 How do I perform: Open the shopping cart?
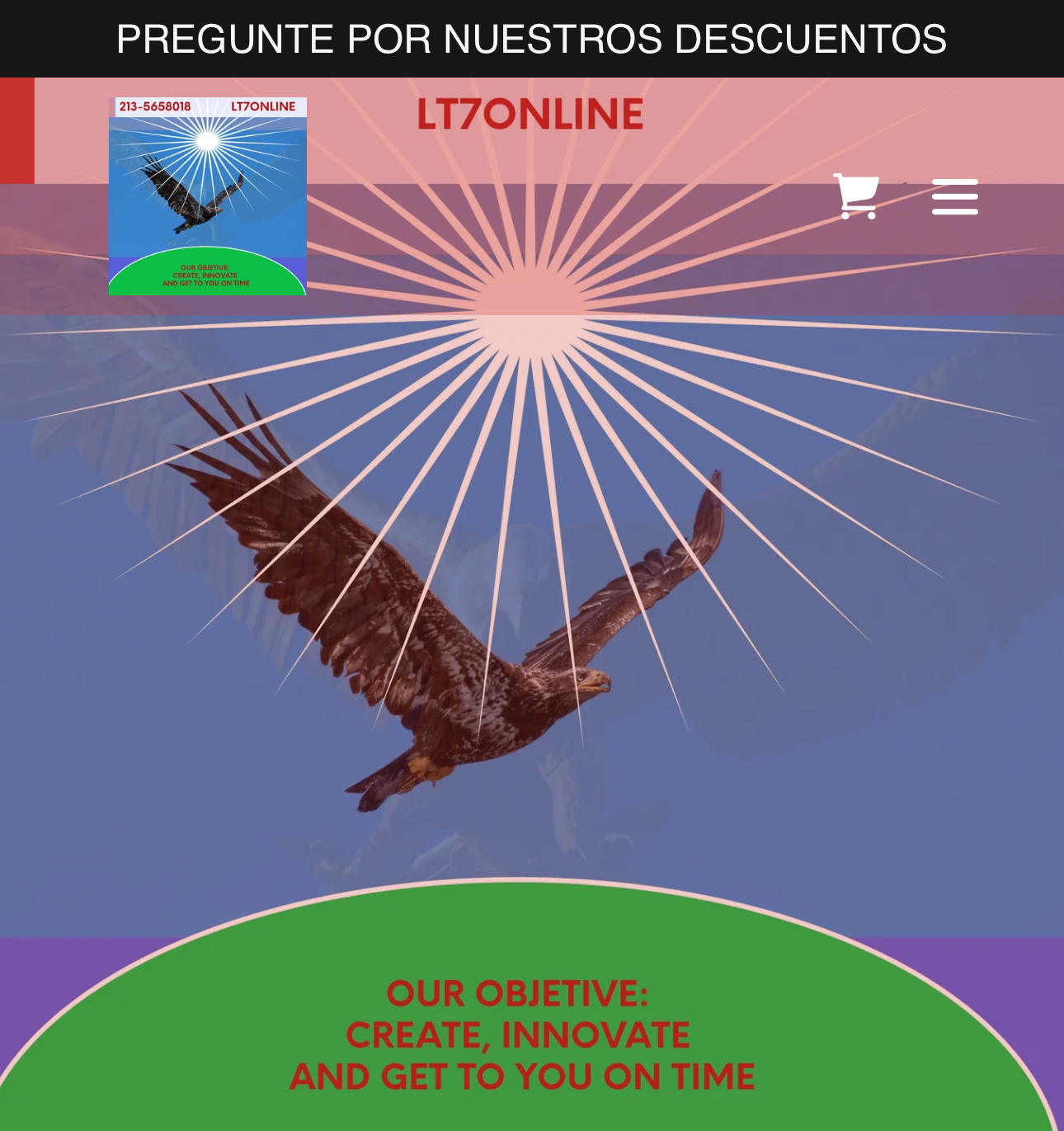(x=855, y=196)
